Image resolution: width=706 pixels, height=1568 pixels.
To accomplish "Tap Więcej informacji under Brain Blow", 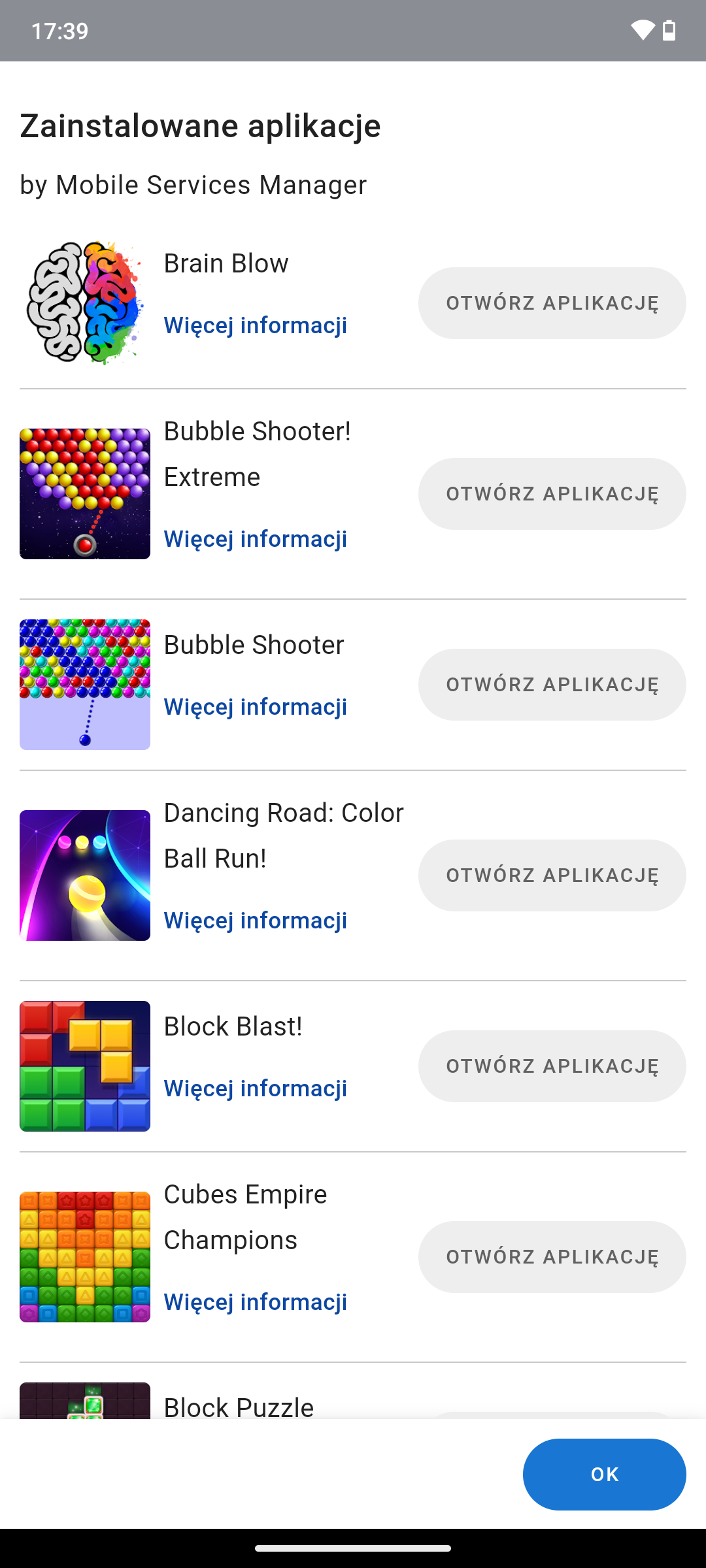I will [x=256, y=325].
